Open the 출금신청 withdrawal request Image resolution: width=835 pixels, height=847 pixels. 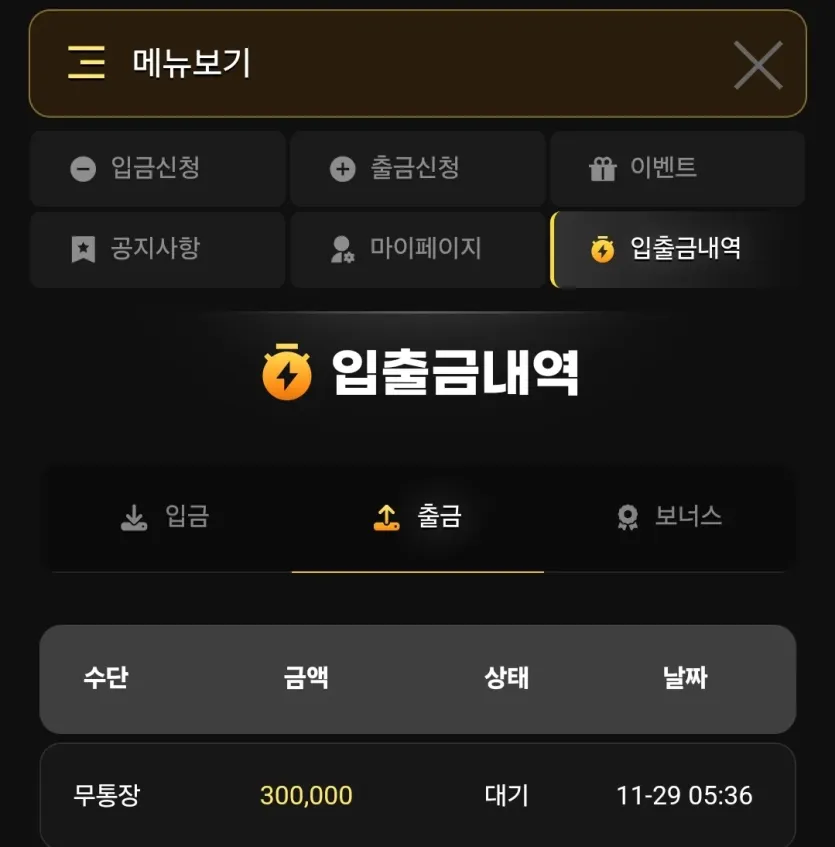(x=417, y=168)
